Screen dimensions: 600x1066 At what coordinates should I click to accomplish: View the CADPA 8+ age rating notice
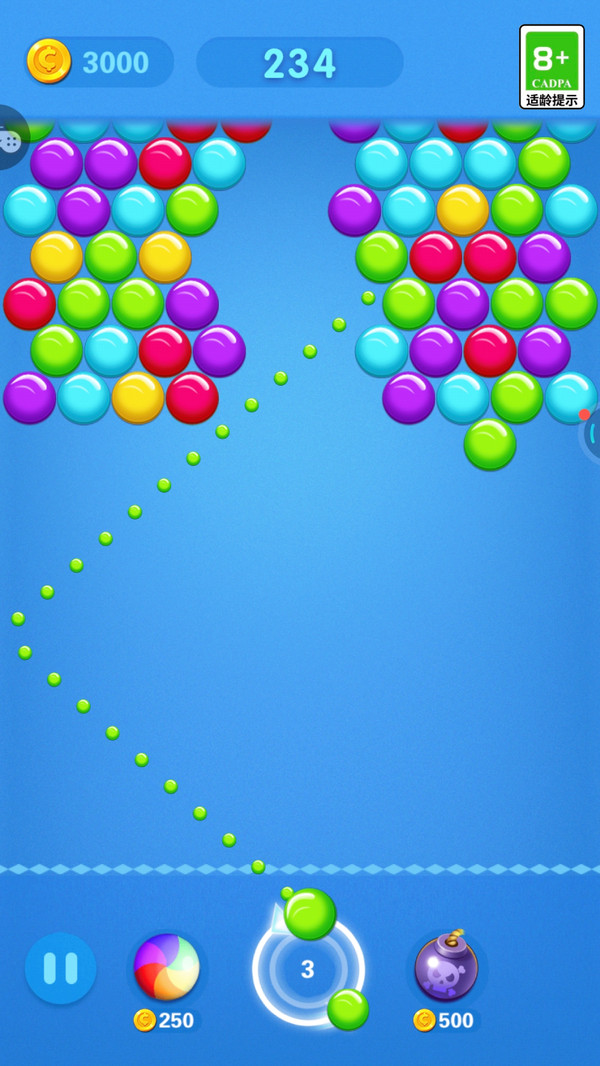point(552,67)
